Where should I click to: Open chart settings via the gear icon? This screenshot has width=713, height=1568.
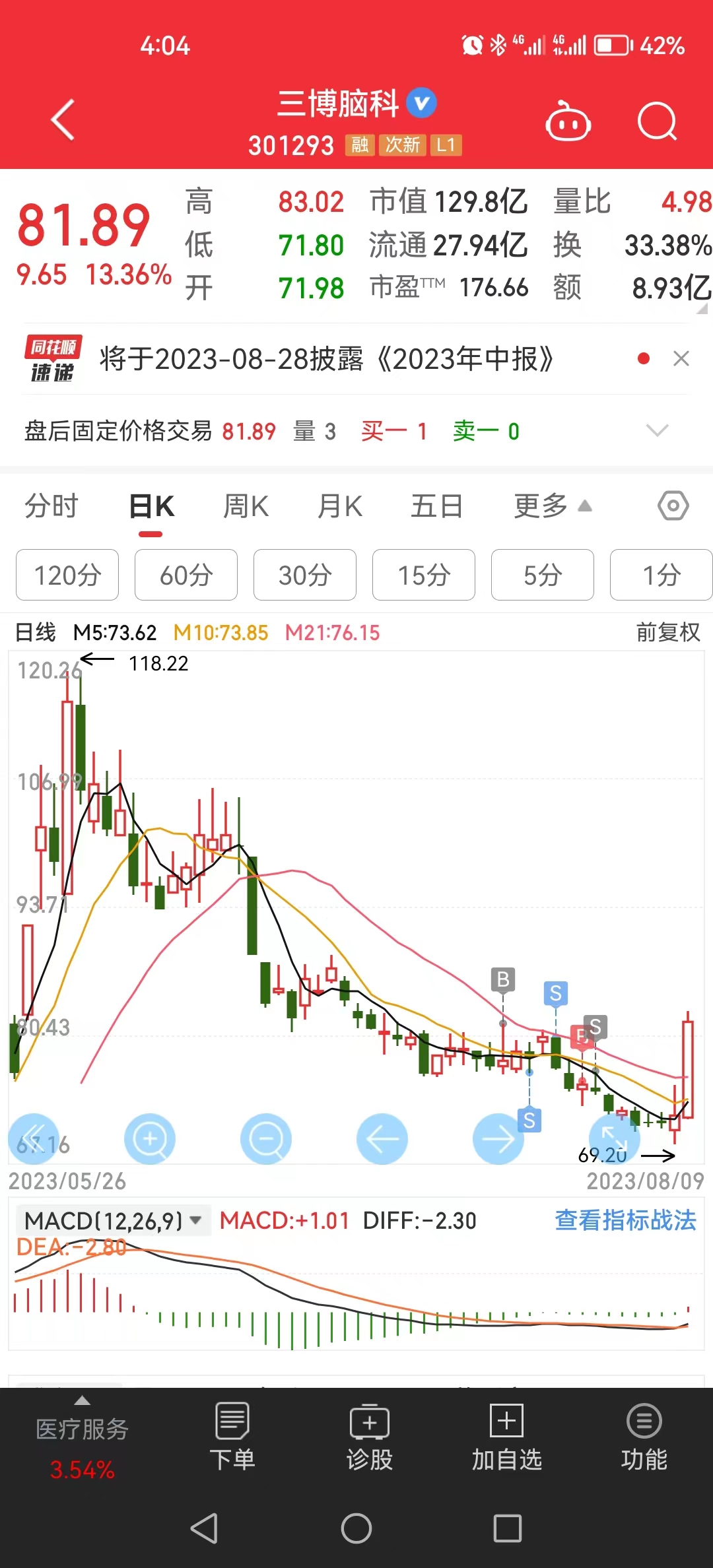click(x=673, y=506)
